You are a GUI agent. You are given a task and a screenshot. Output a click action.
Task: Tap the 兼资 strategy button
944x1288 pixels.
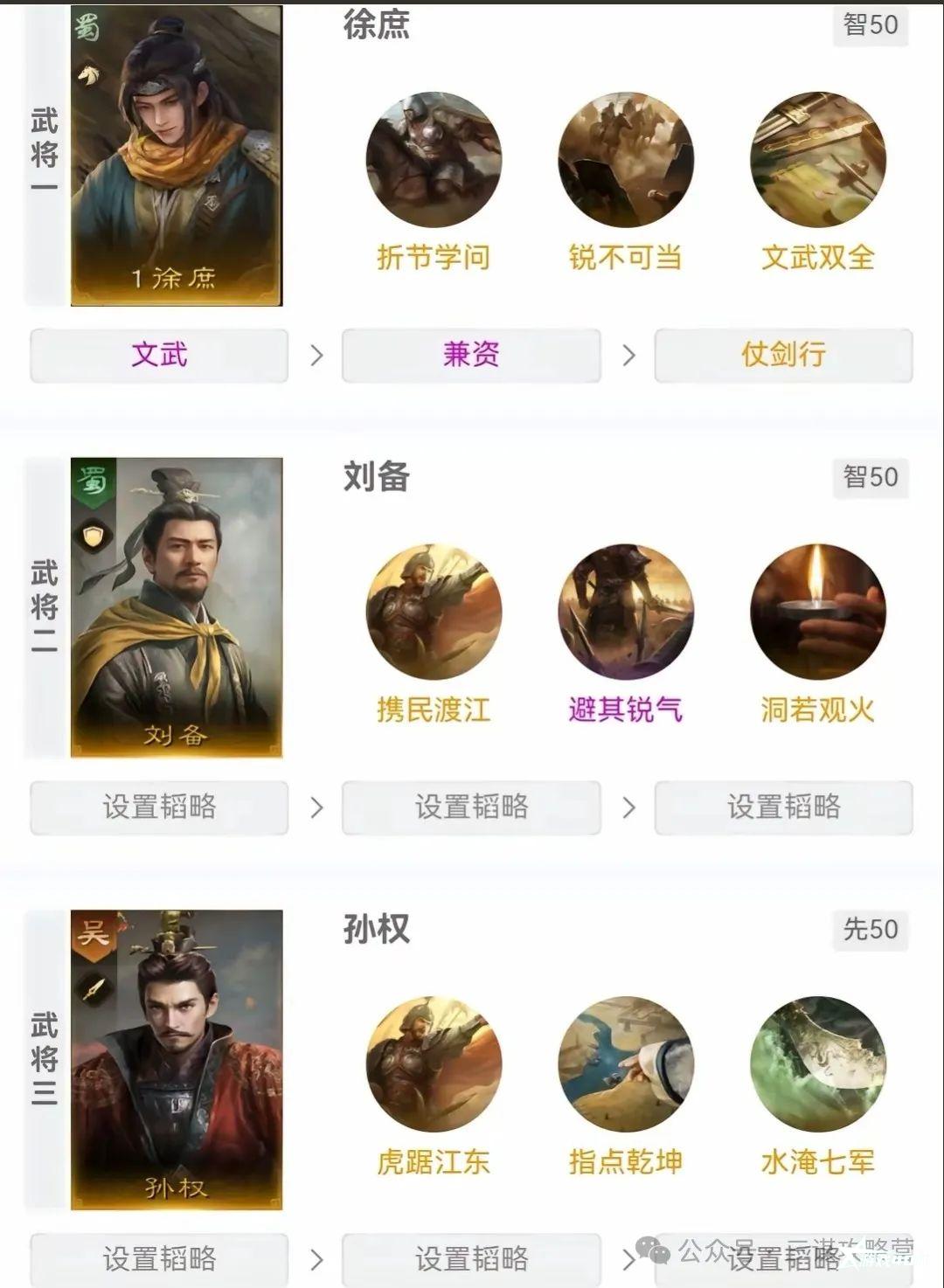pos(471,355)
